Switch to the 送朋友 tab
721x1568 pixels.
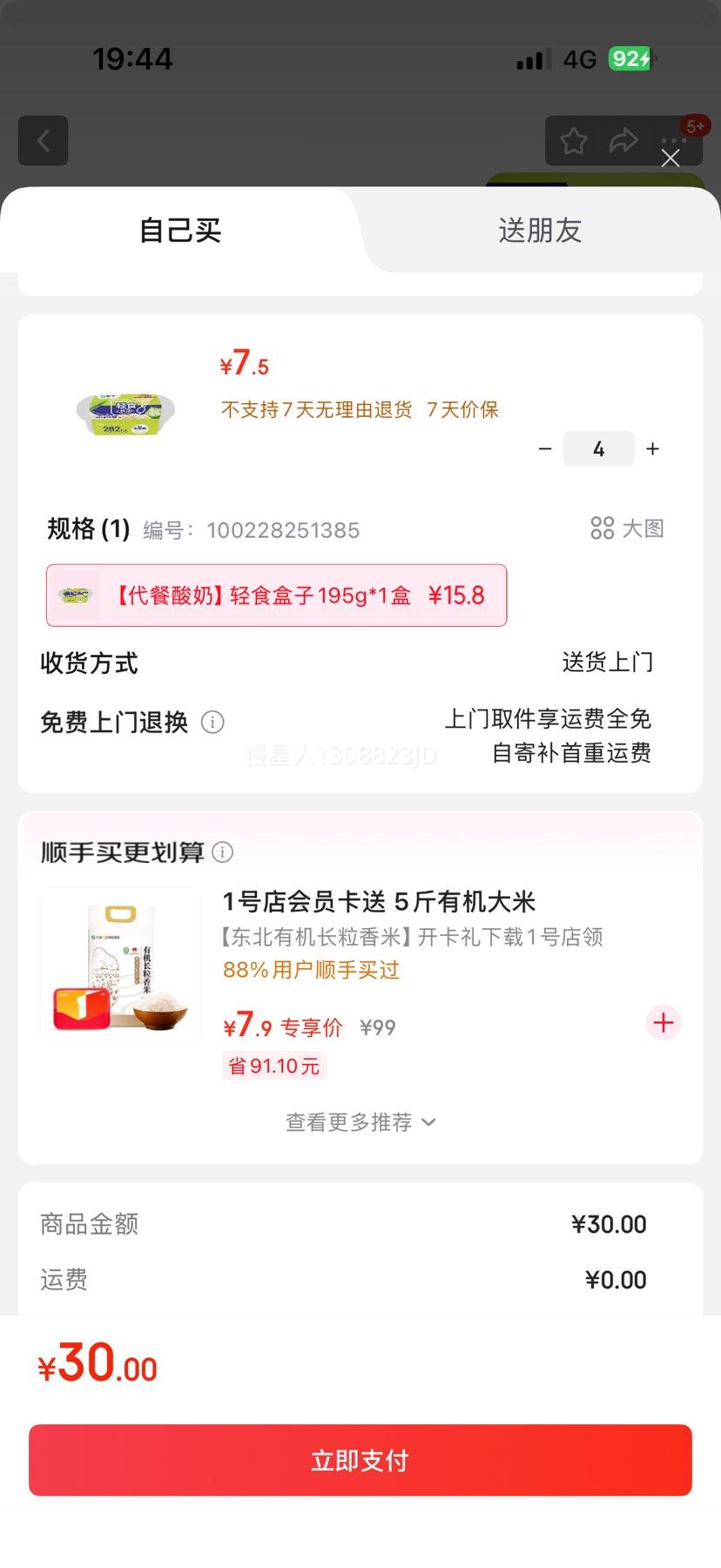tap(540, 230)
